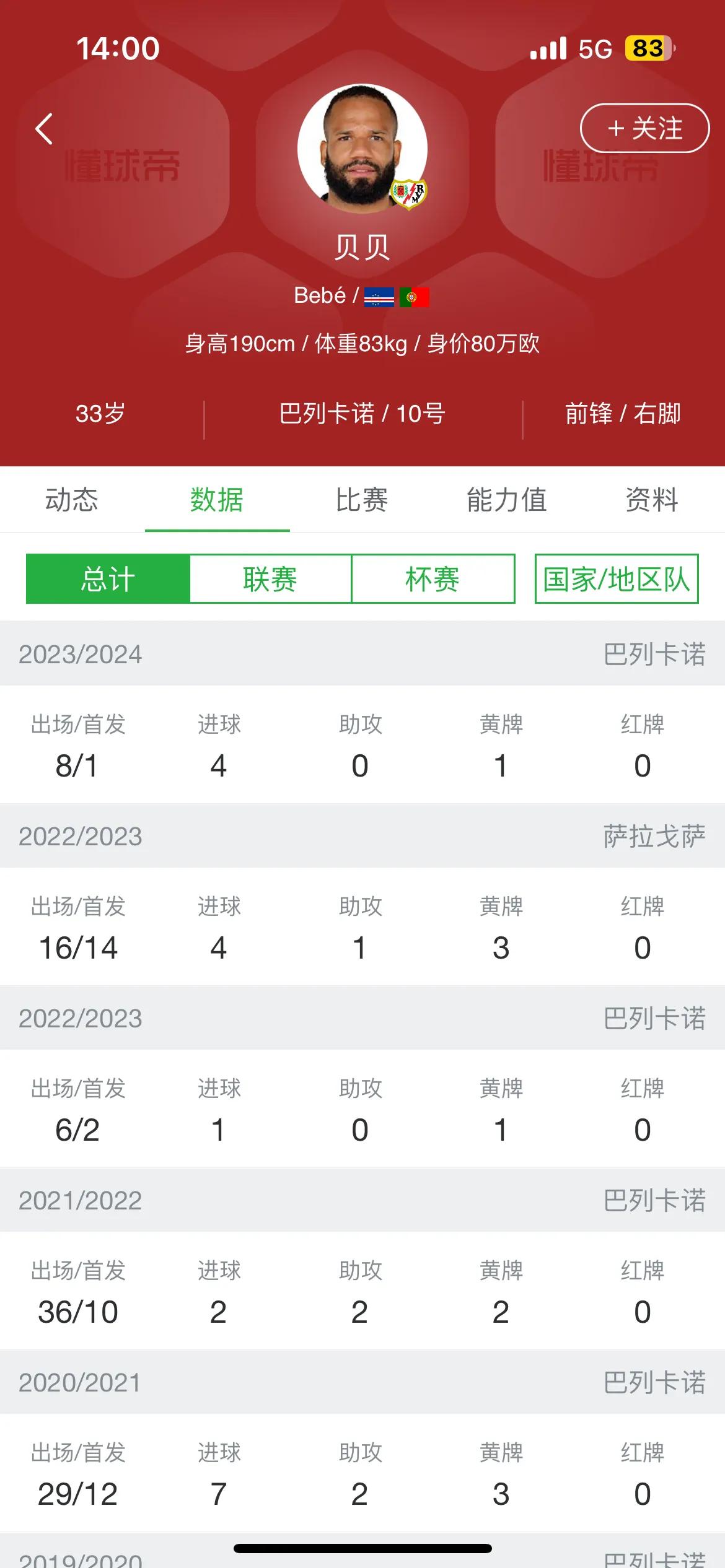Select the Portugal flag icon
Image resolution: width=725 pixels, height=1568 pixels.
pyautogui.click(x=414, y=297)
